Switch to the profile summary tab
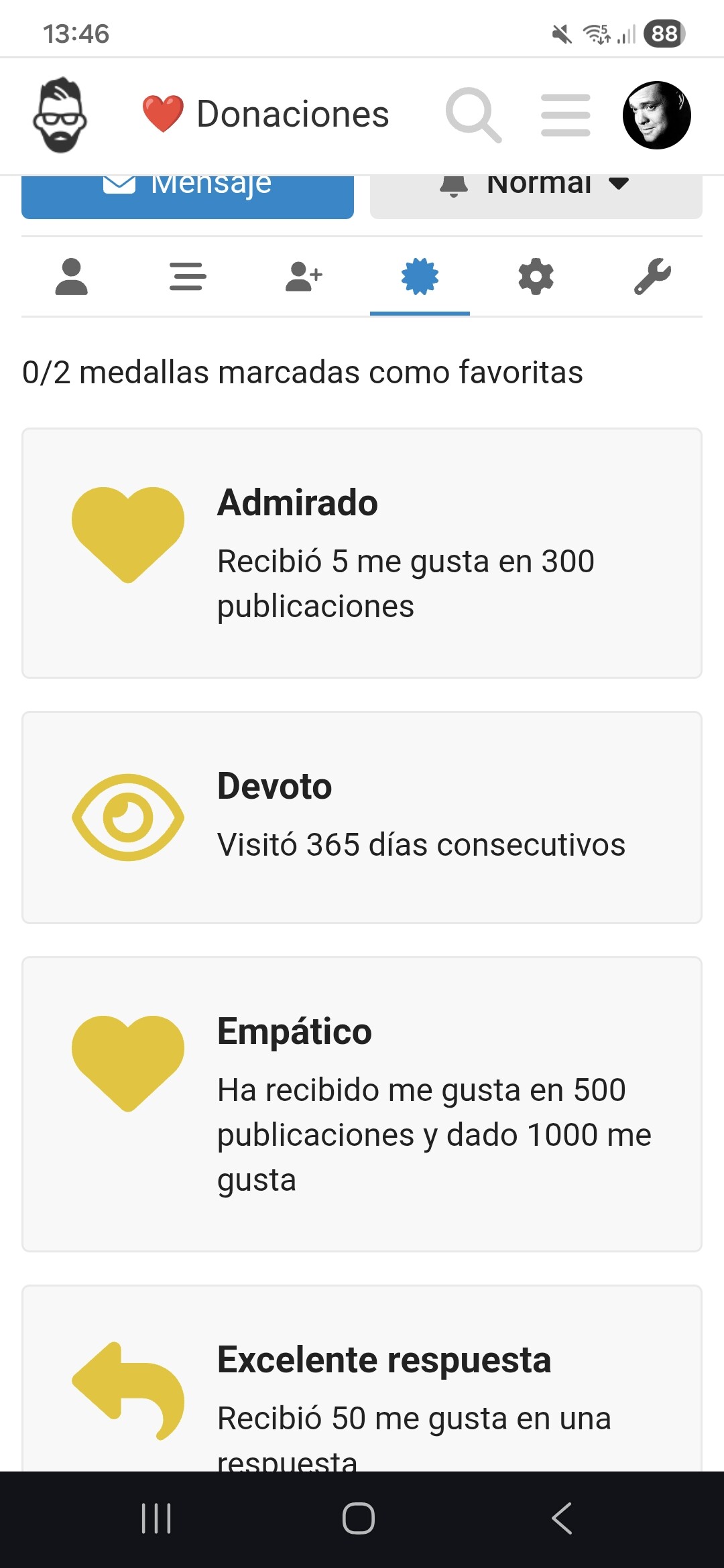 71,277
